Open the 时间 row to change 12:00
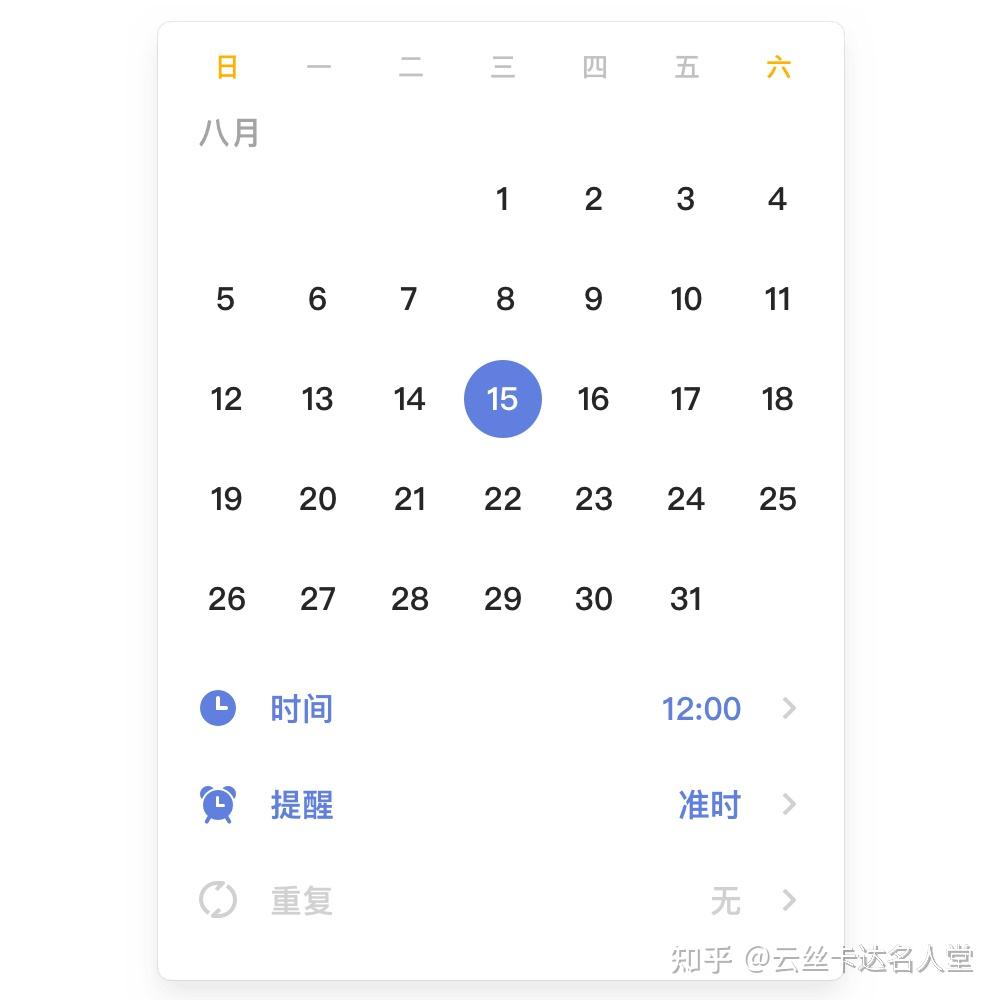Image resolution: width=1000 pixels, height=1000 pixels. (500, 709)
